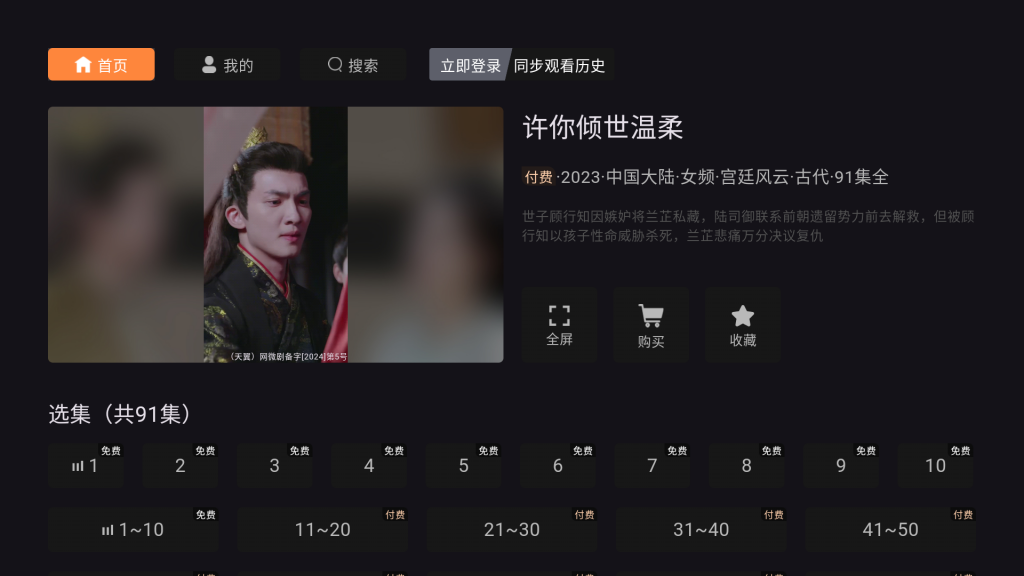Show episodes 31~40
Viewport: 1024px width, 576px height.
pos(701,530)
